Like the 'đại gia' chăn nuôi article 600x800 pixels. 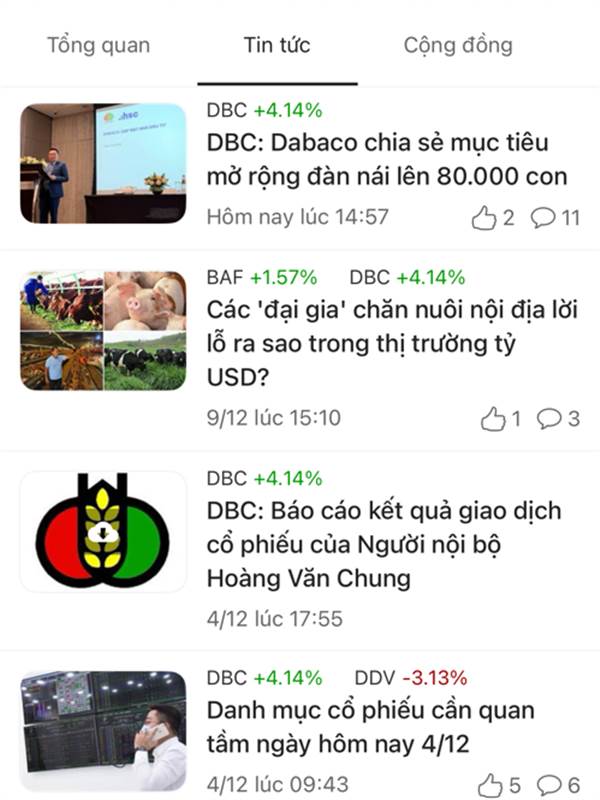501,419
